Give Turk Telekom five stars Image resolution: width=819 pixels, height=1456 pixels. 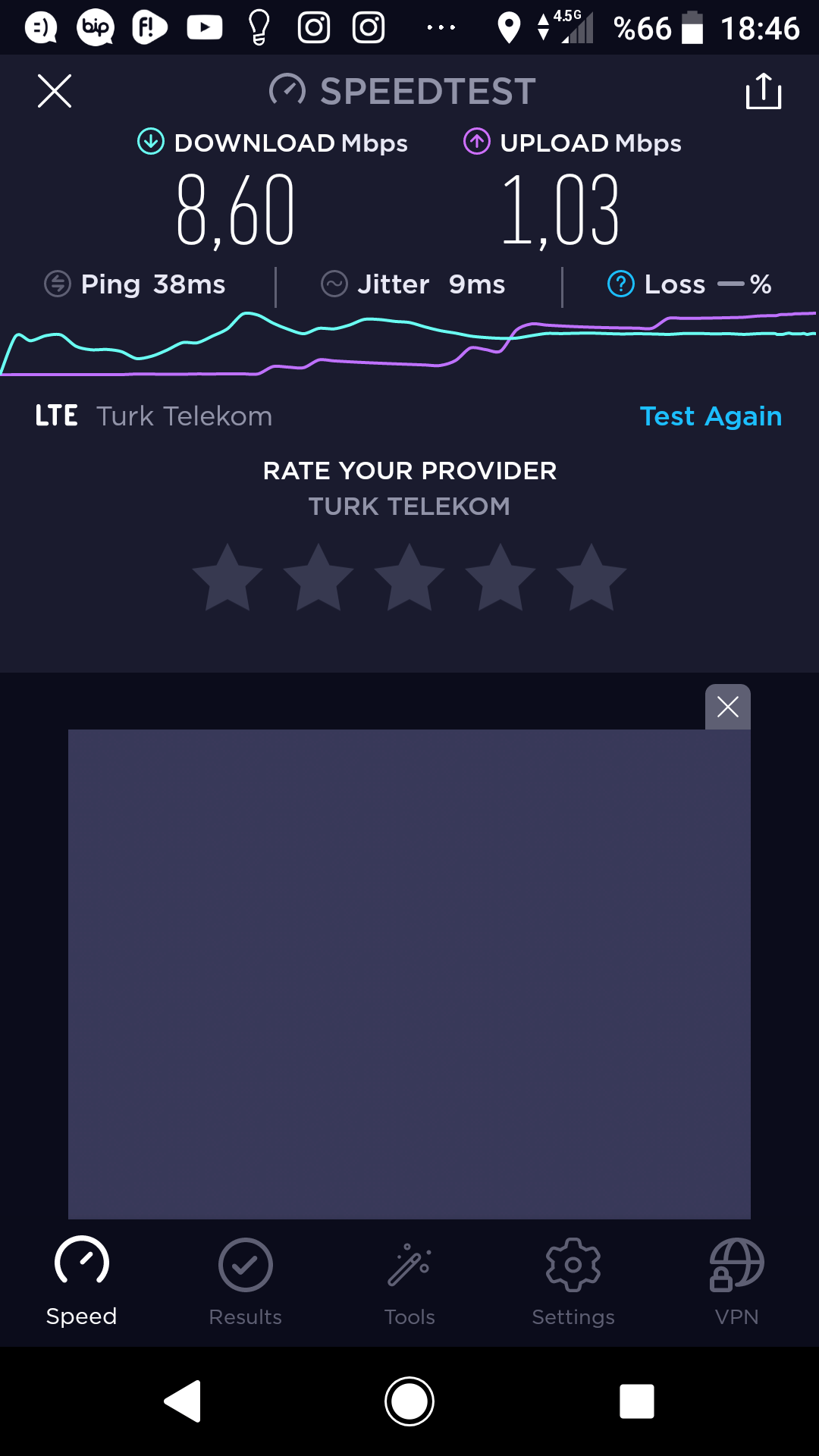point(591,578)
